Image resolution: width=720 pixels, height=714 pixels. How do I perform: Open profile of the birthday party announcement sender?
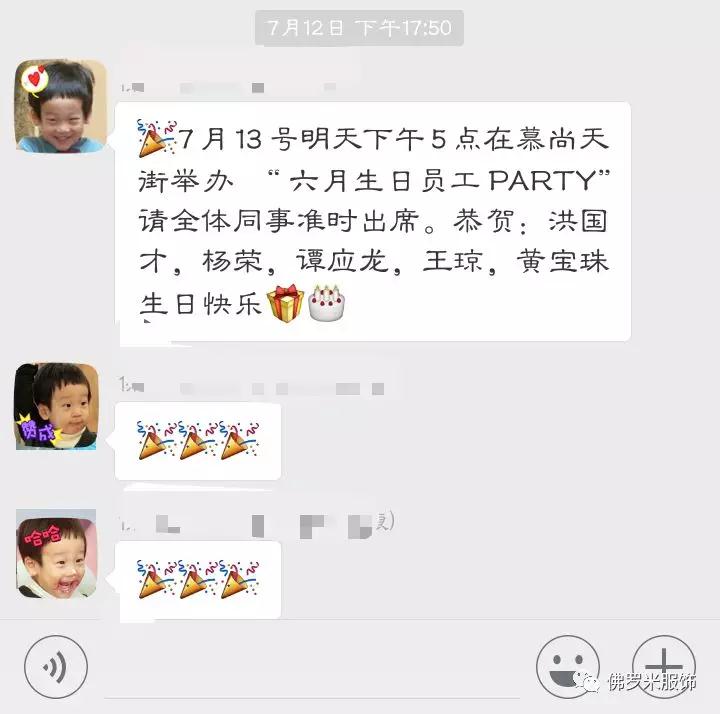click(60, 106)
